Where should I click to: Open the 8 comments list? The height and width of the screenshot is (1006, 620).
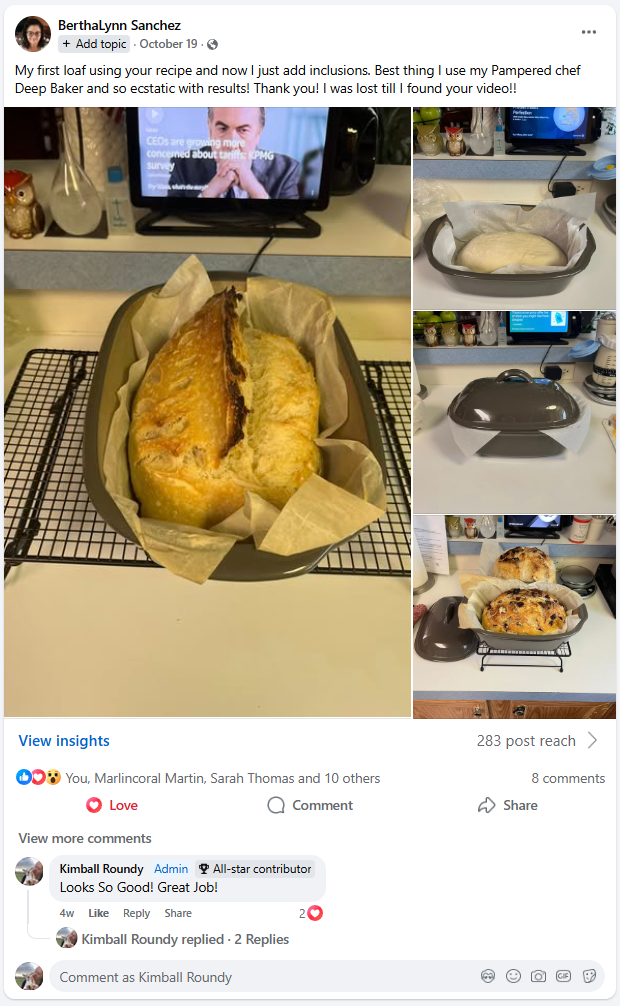pos(567,778)
